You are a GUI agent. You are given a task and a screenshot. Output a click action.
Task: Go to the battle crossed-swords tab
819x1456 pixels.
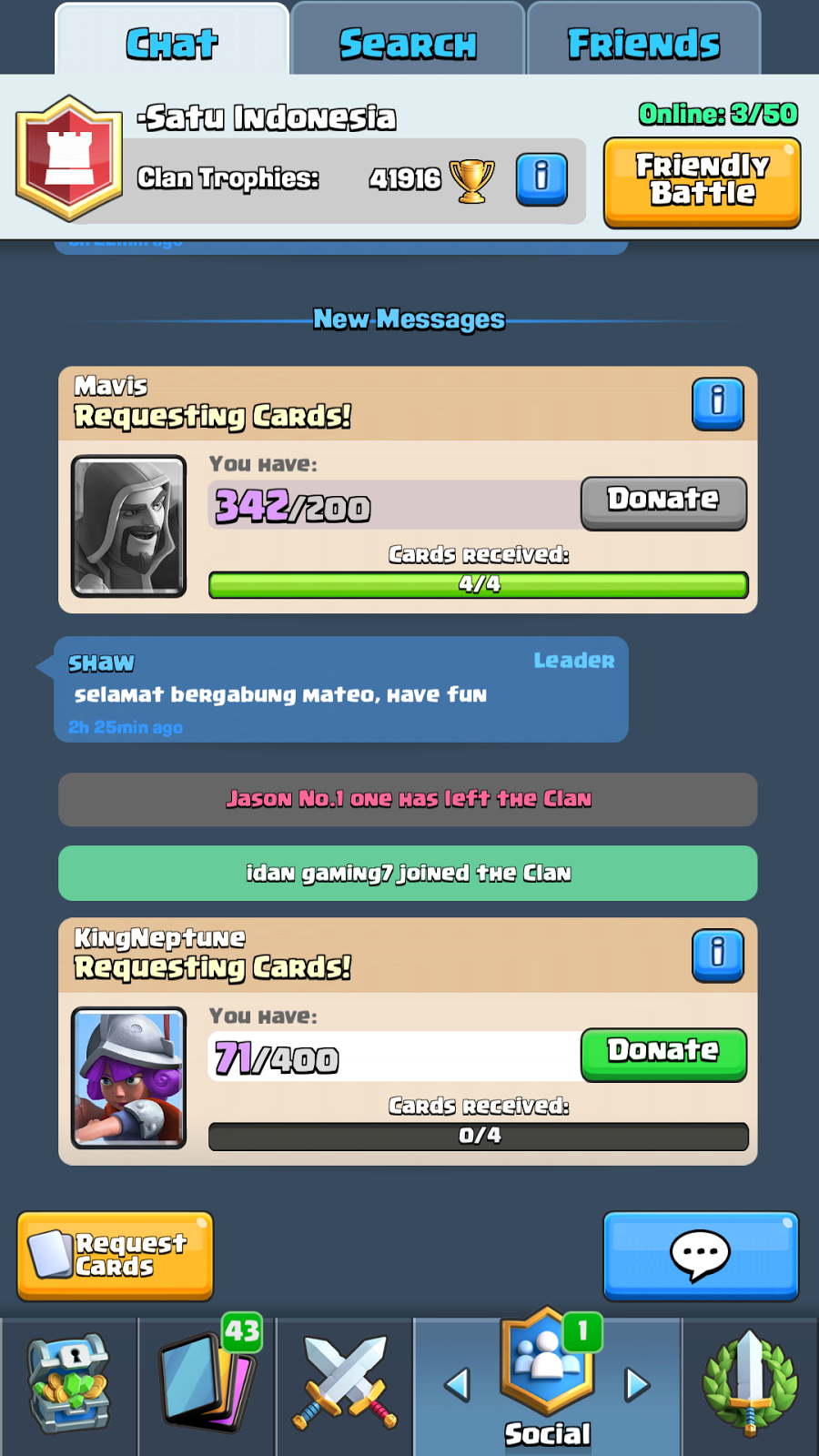(345, 1384)
